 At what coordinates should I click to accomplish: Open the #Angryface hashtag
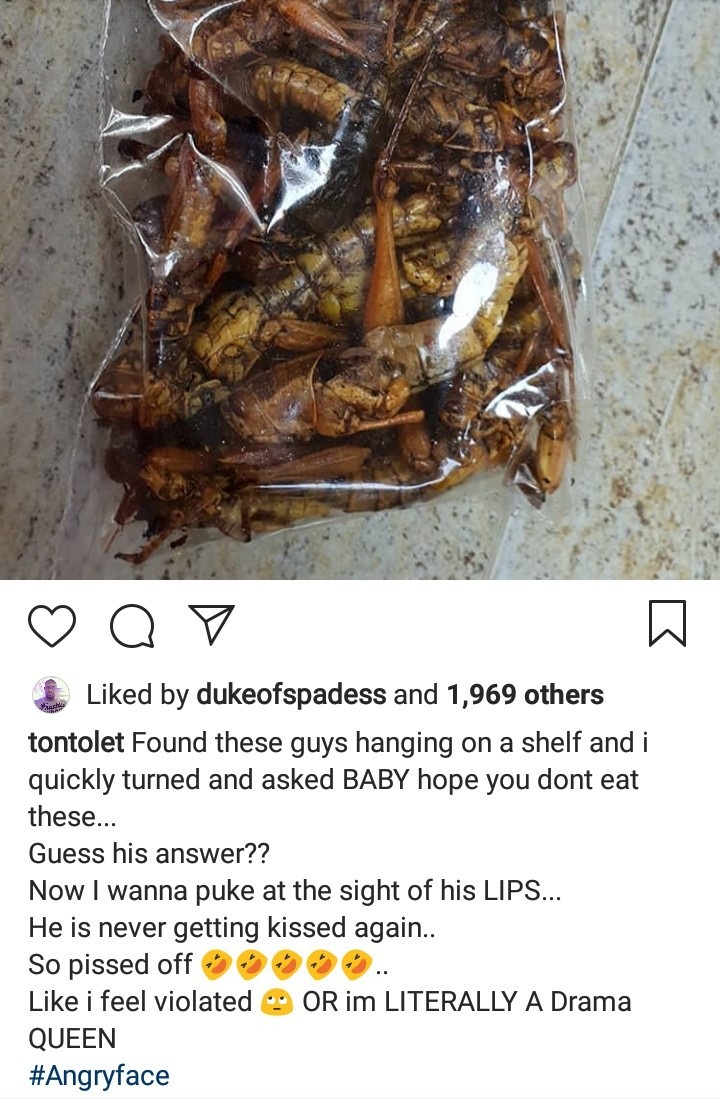click(x=99, y=1075)
